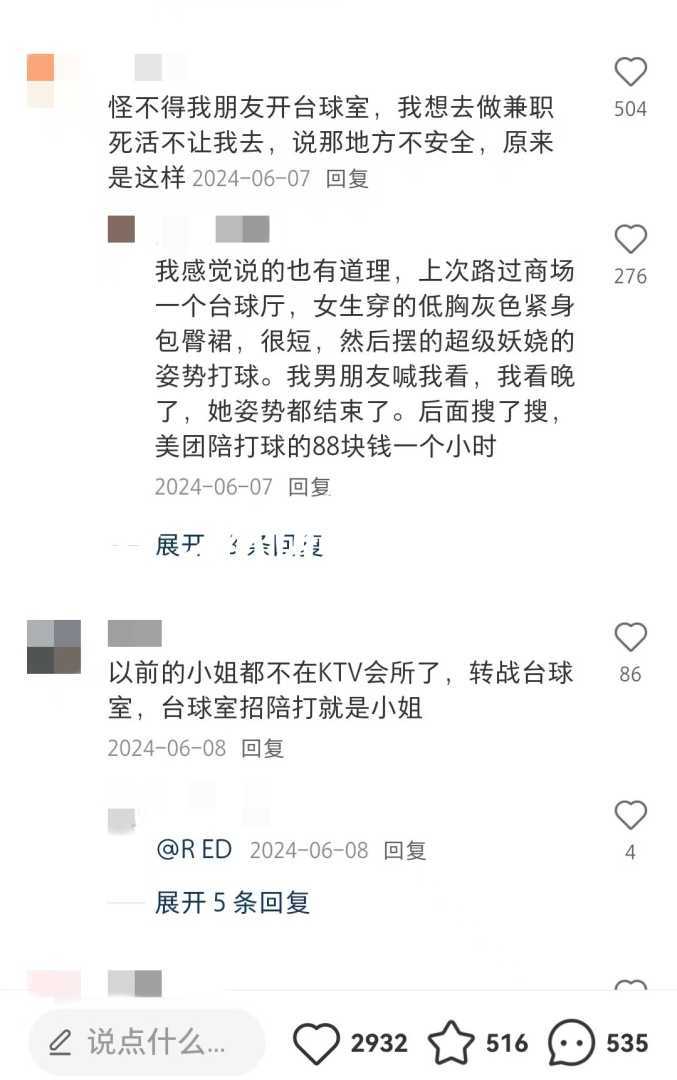Image resolution: width=677 pixels, height=1080 pixels.
Task: Open the 说点什么 comment input box
Action: point(147,1043)
